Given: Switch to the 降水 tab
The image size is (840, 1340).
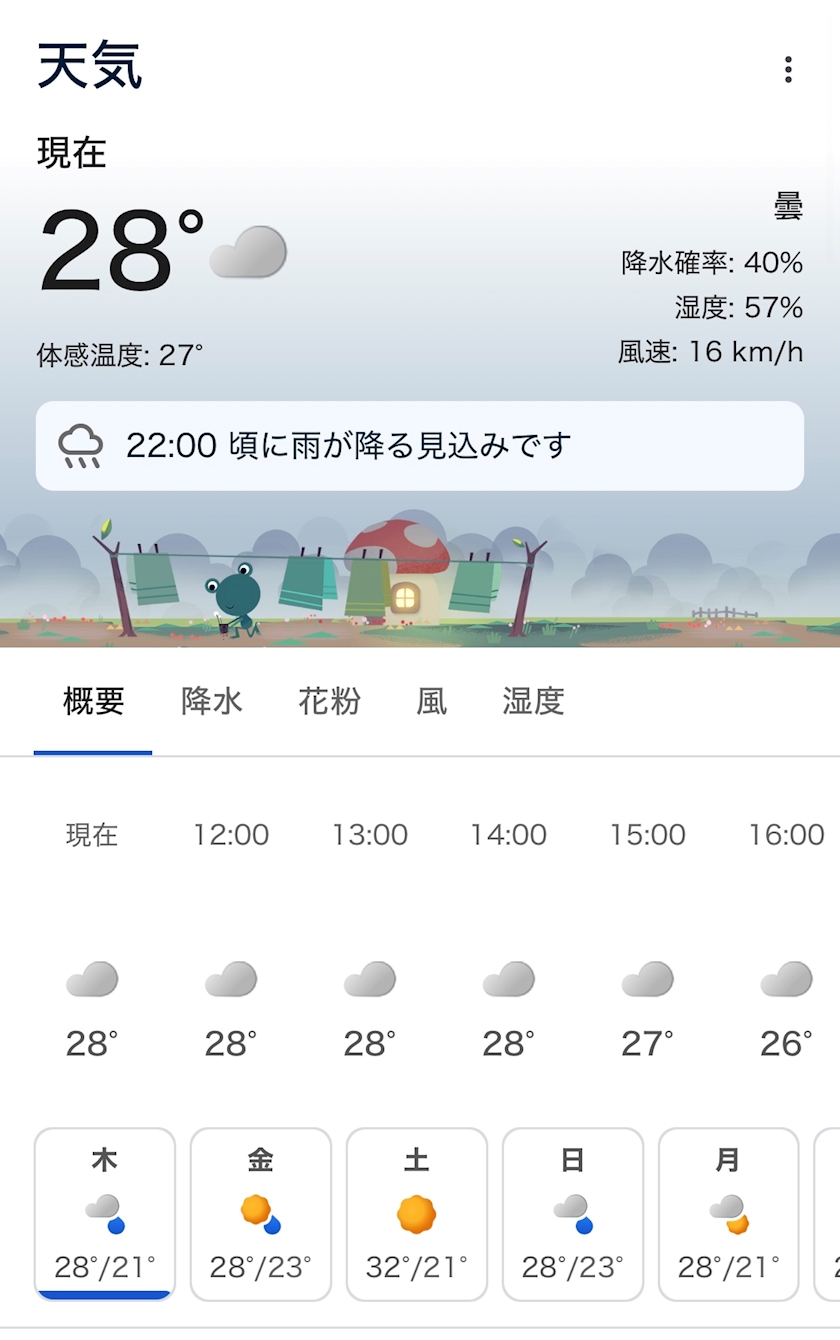Looking at the screenshot, I should 211,702.
